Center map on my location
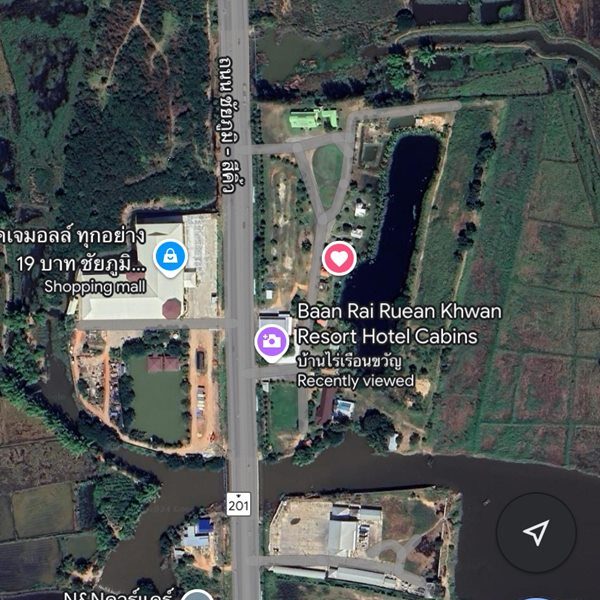The image size is (600, 600). point(536,532)
